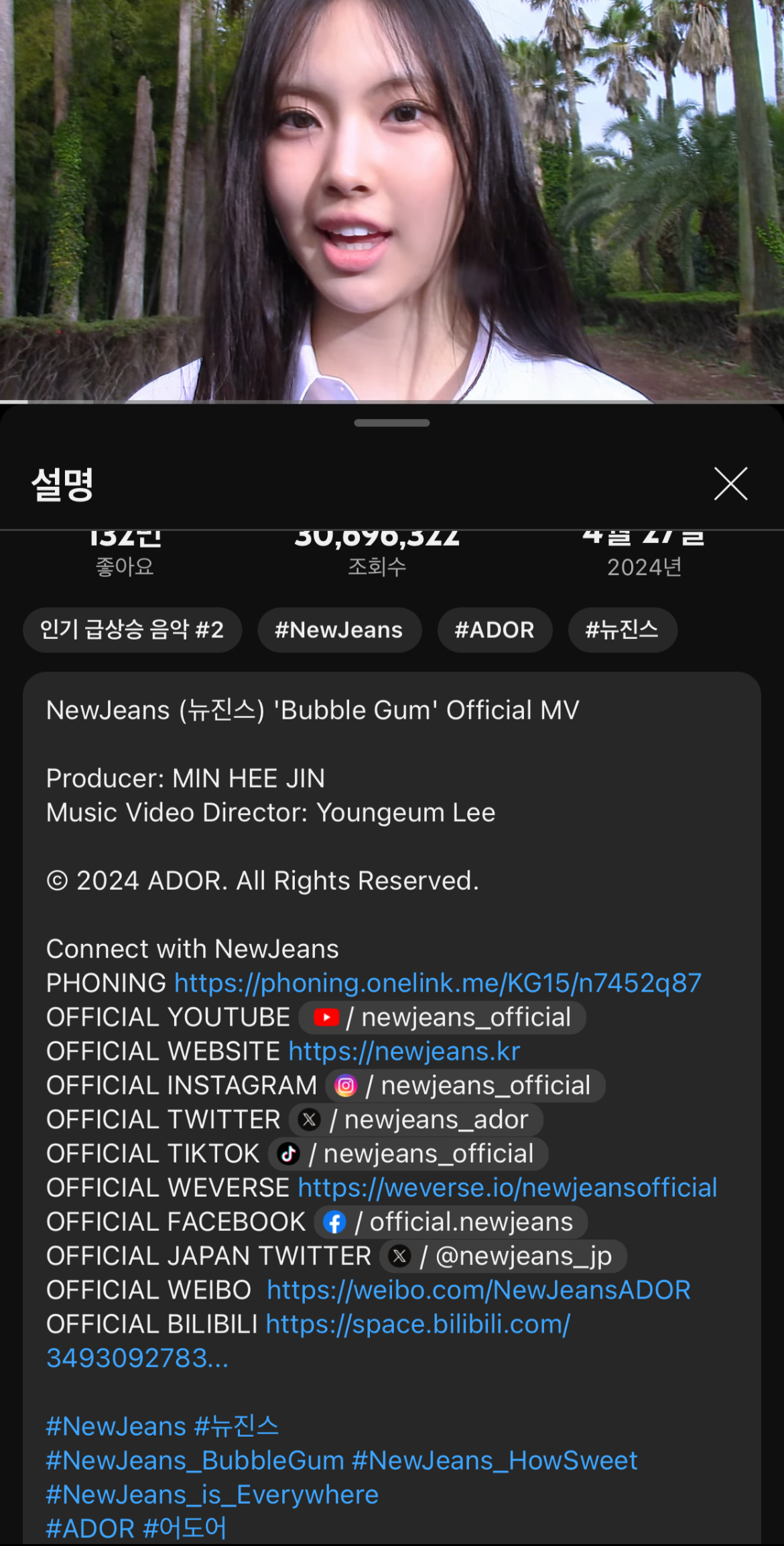Tap the #NewJeans_is_Everywhere hashtag
The width and height of the screenshot is (784, 1546).
coord(212,1495)
